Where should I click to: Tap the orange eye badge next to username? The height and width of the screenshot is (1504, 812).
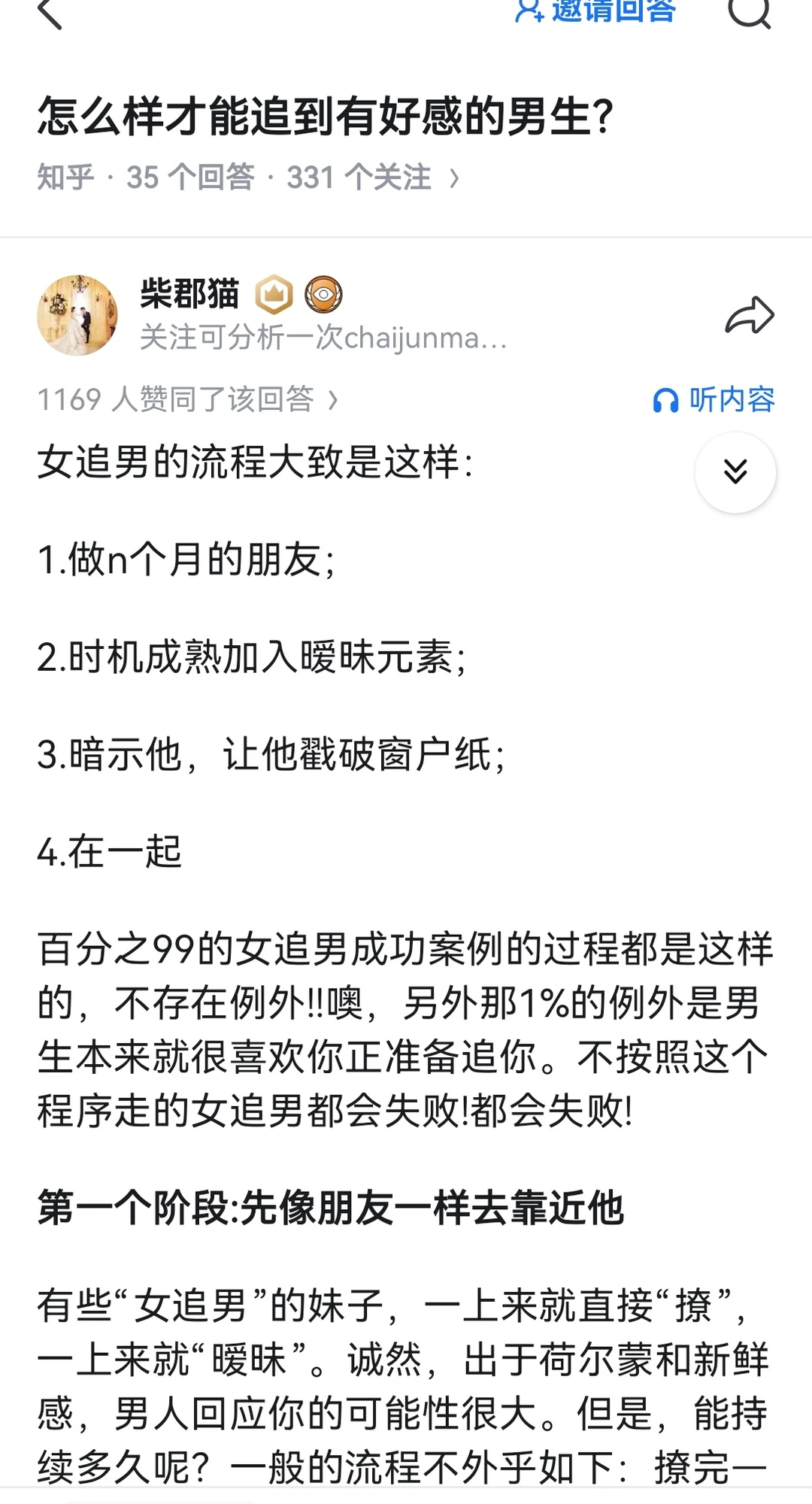pyautogui.click(x=325, y=295)
